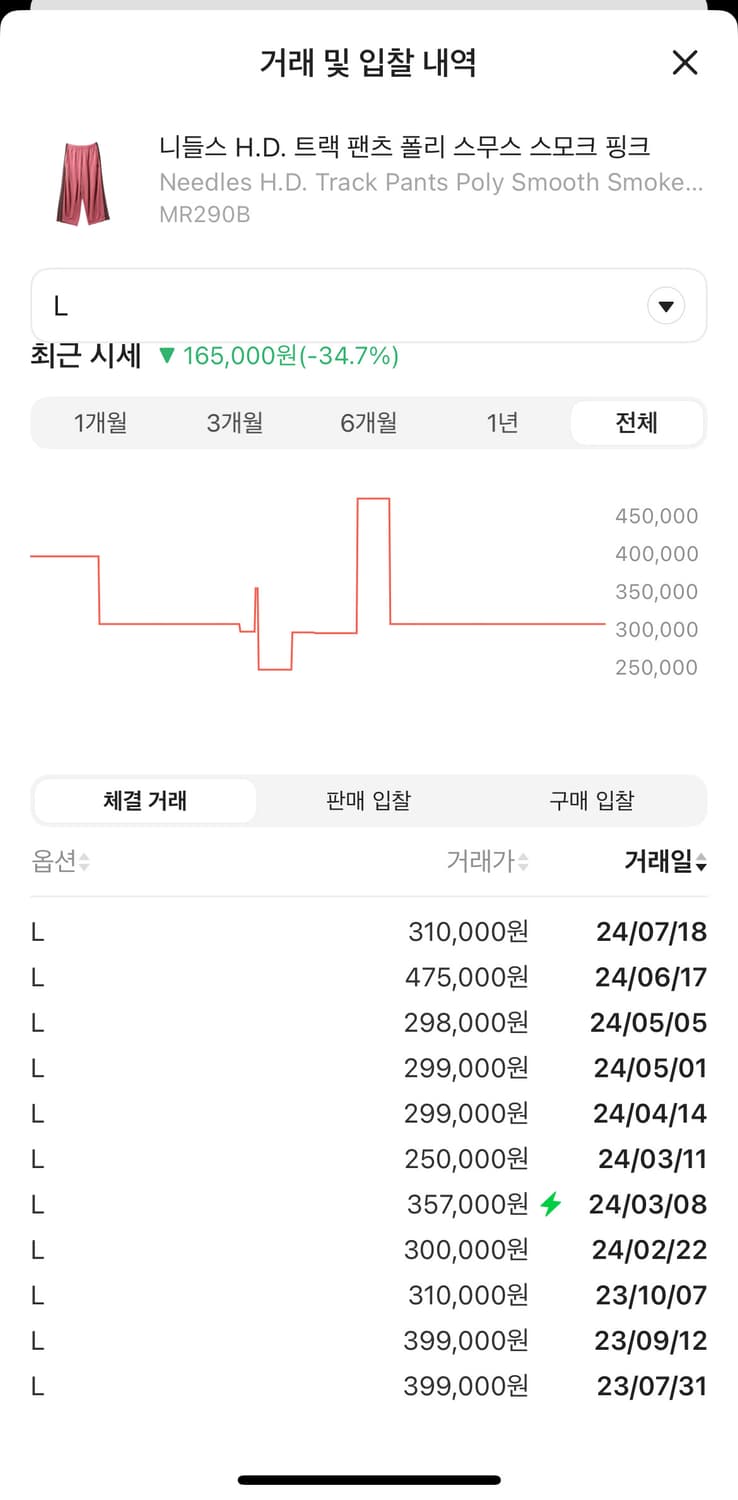Expand the size selection combo box
Viewport: 738px width, 1500px height.
(x=369, y=306)
